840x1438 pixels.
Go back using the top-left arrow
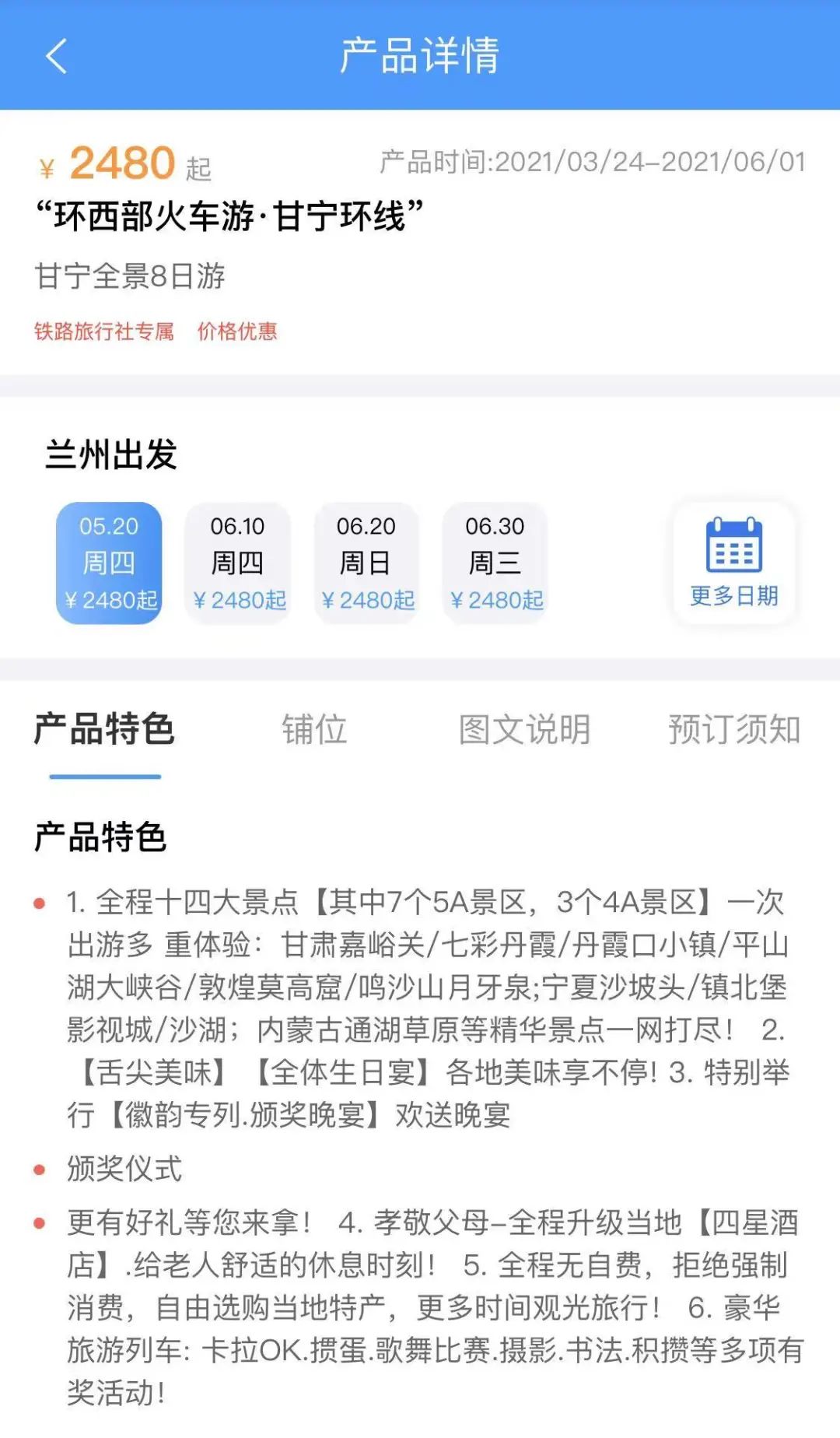56,56
